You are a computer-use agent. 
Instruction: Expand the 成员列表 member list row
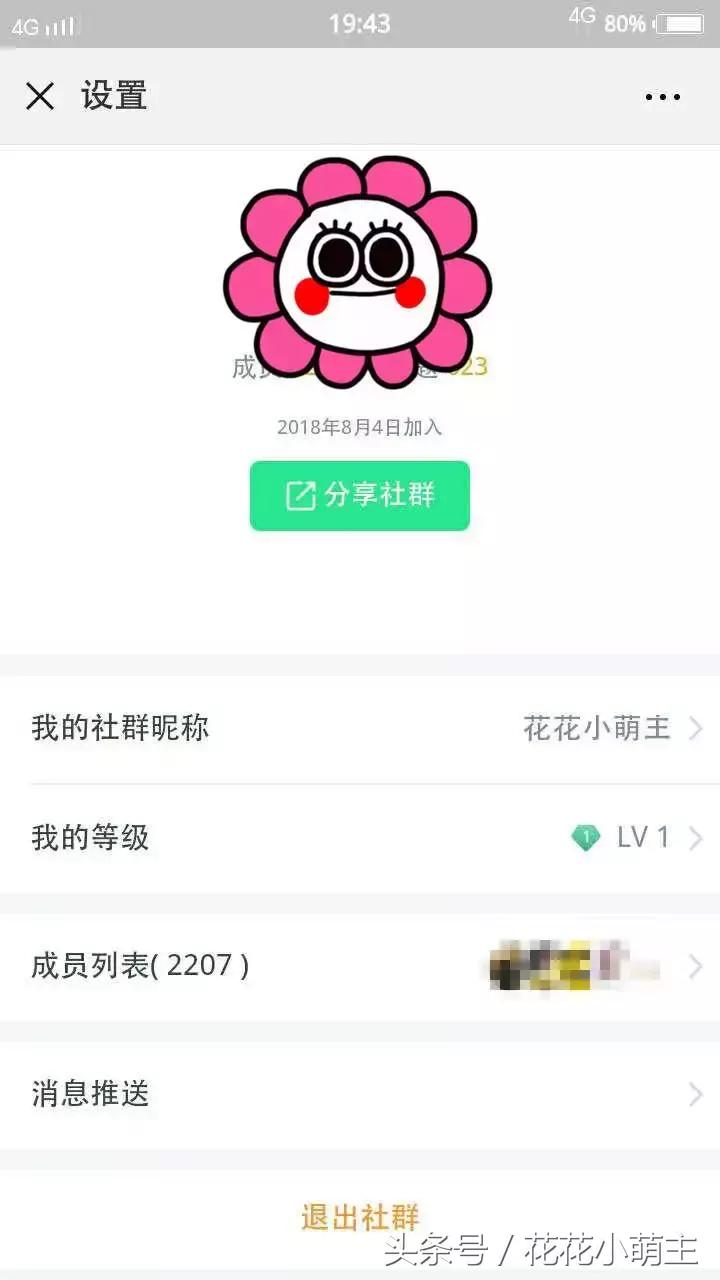point(360,966)
